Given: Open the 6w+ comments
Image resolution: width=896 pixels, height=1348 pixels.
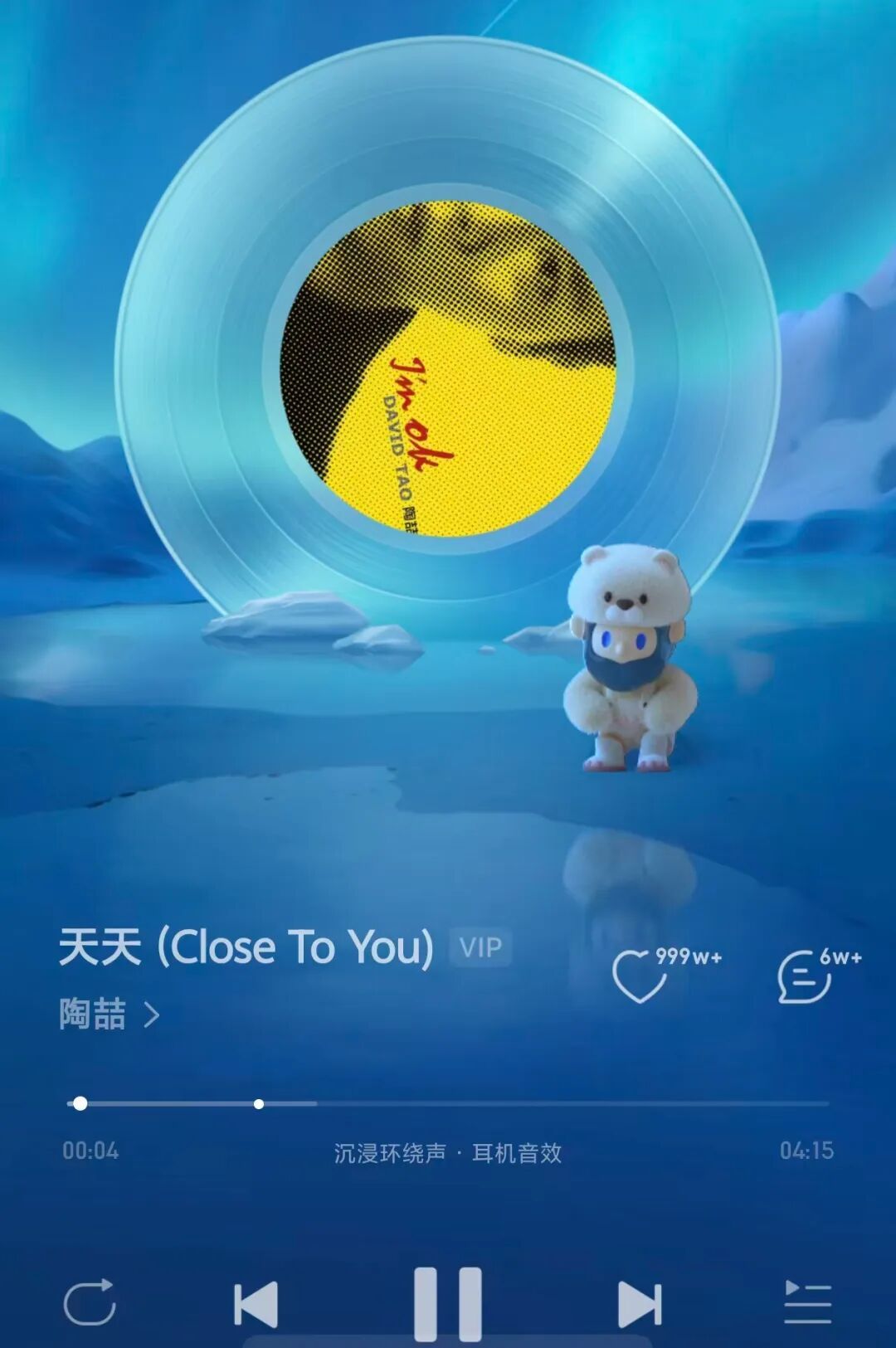Looking at the screenshot, I should [x=804, y=977].
